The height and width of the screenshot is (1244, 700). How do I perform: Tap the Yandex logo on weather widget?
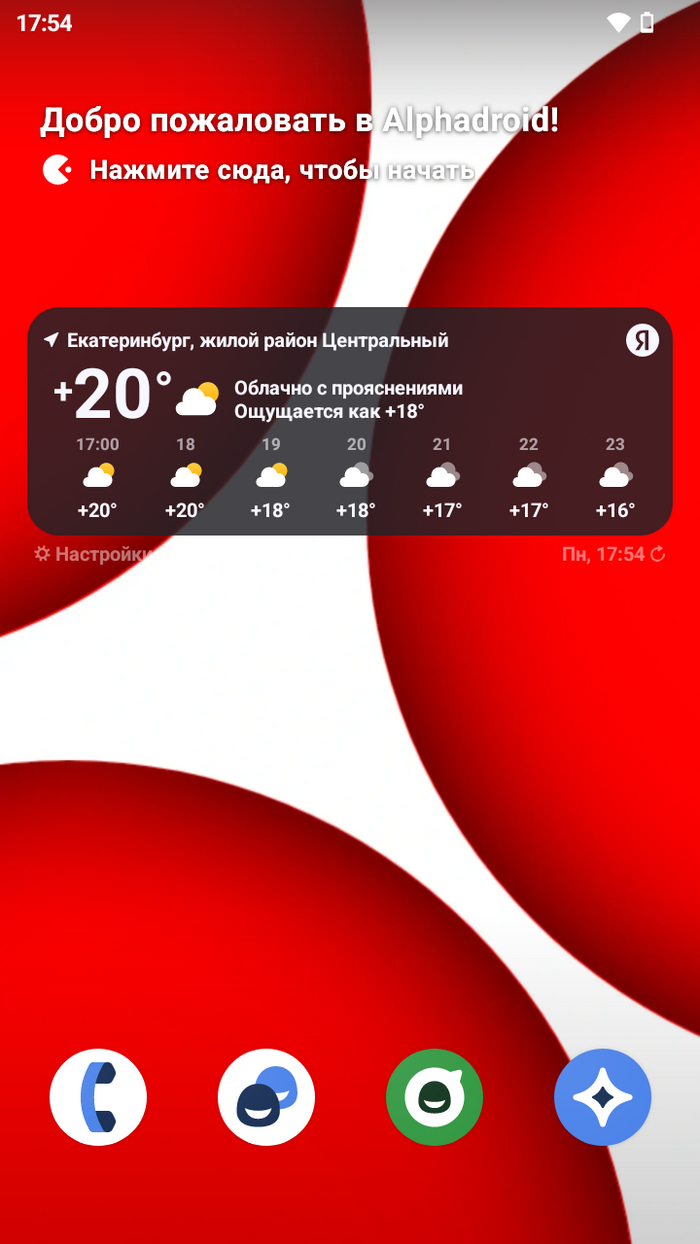(x=643, y=341)
